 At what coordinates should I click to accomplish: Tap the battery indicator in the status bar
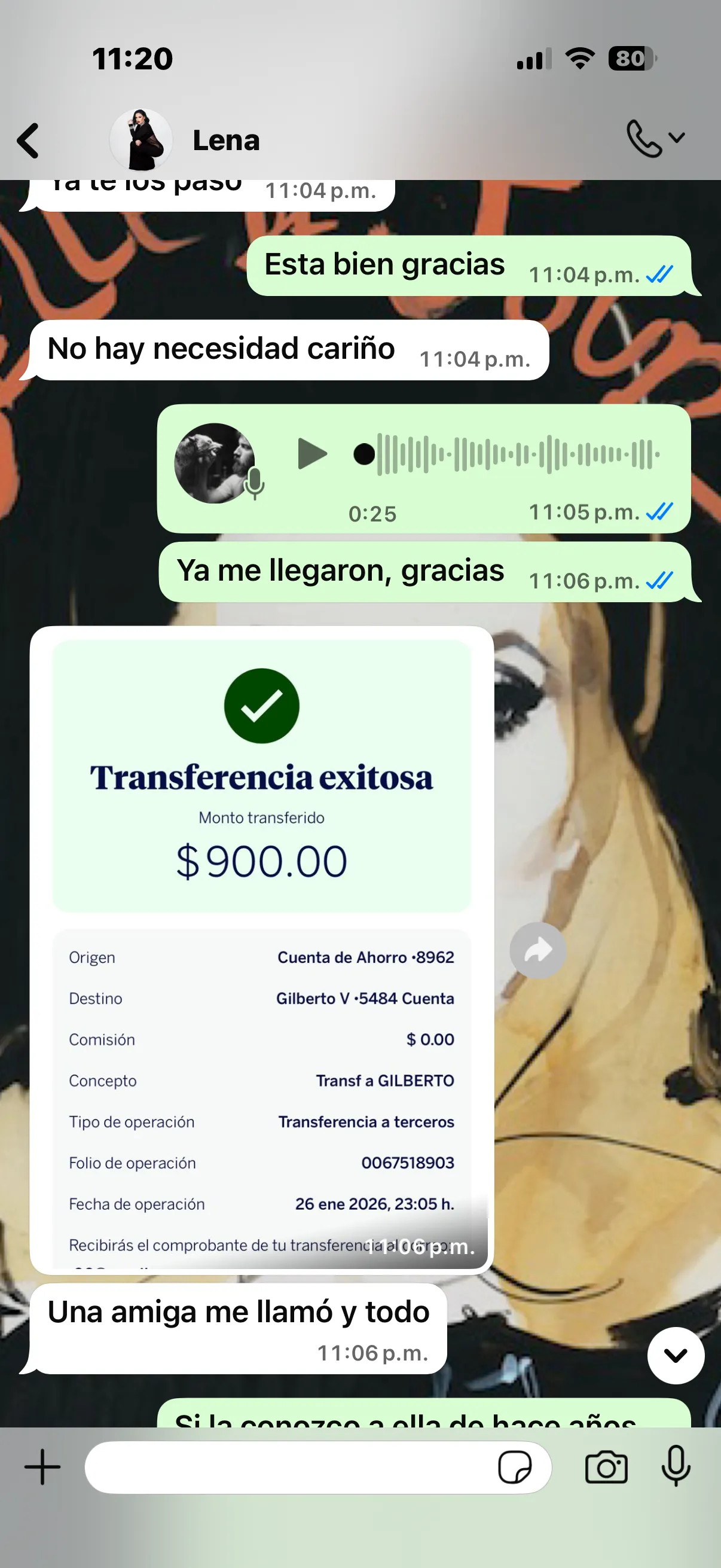[630, 58]
